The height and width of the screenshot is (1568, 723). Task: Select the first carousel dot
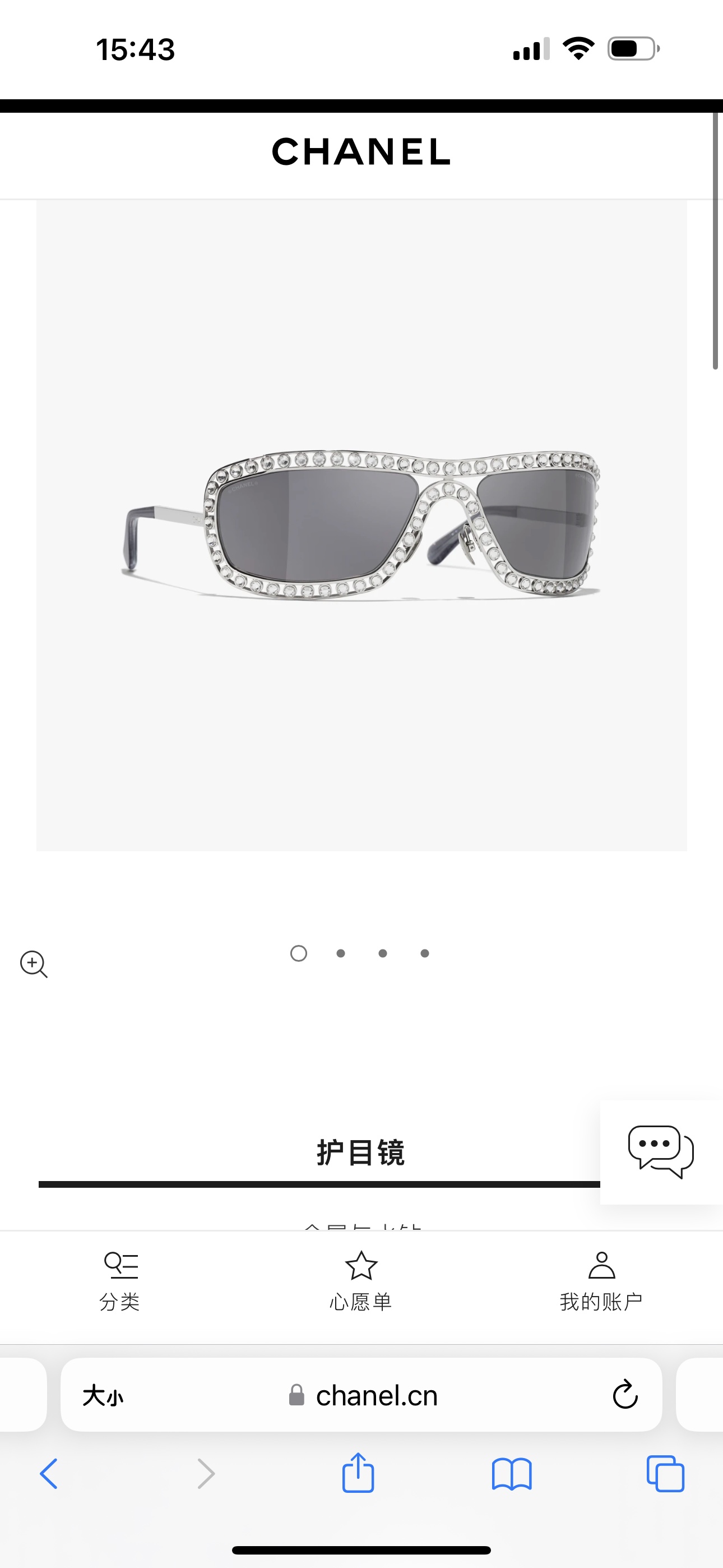[x=298, y=954]
